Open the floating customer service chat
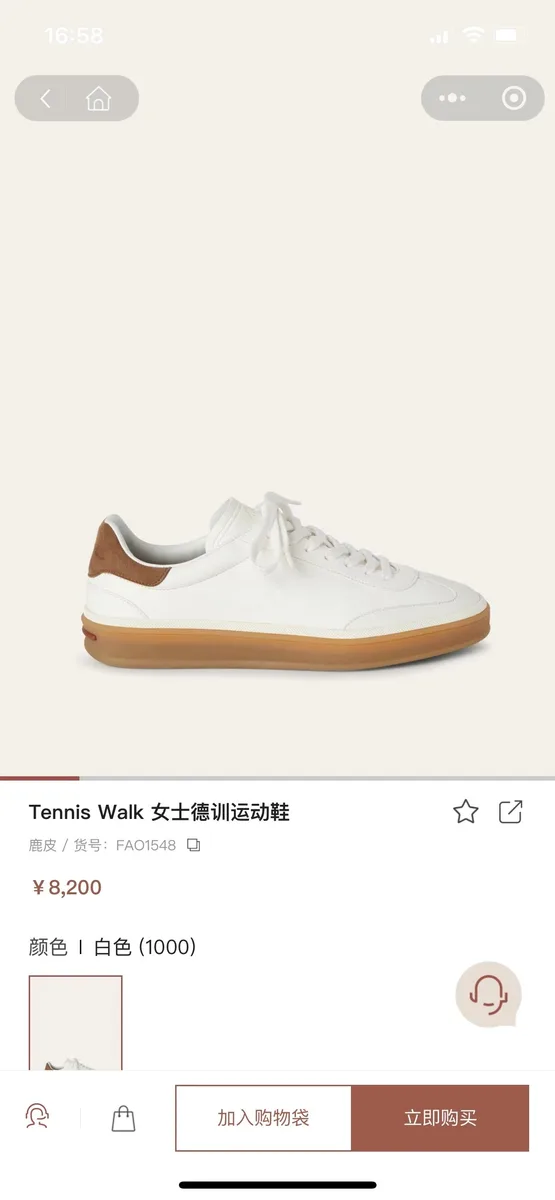 coord(489,994)
